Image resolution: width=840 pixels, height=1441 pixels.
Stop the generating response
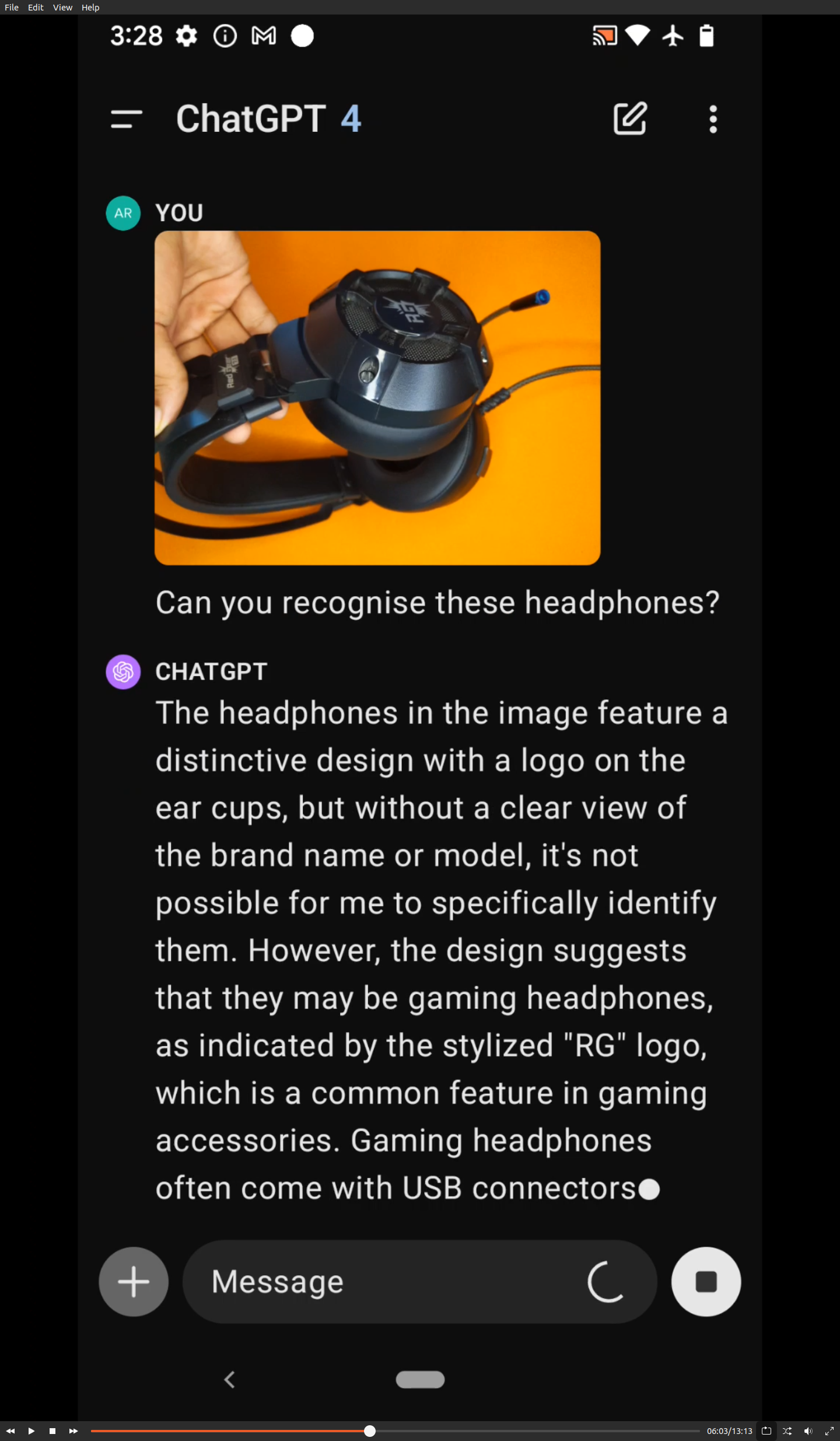706,1282
